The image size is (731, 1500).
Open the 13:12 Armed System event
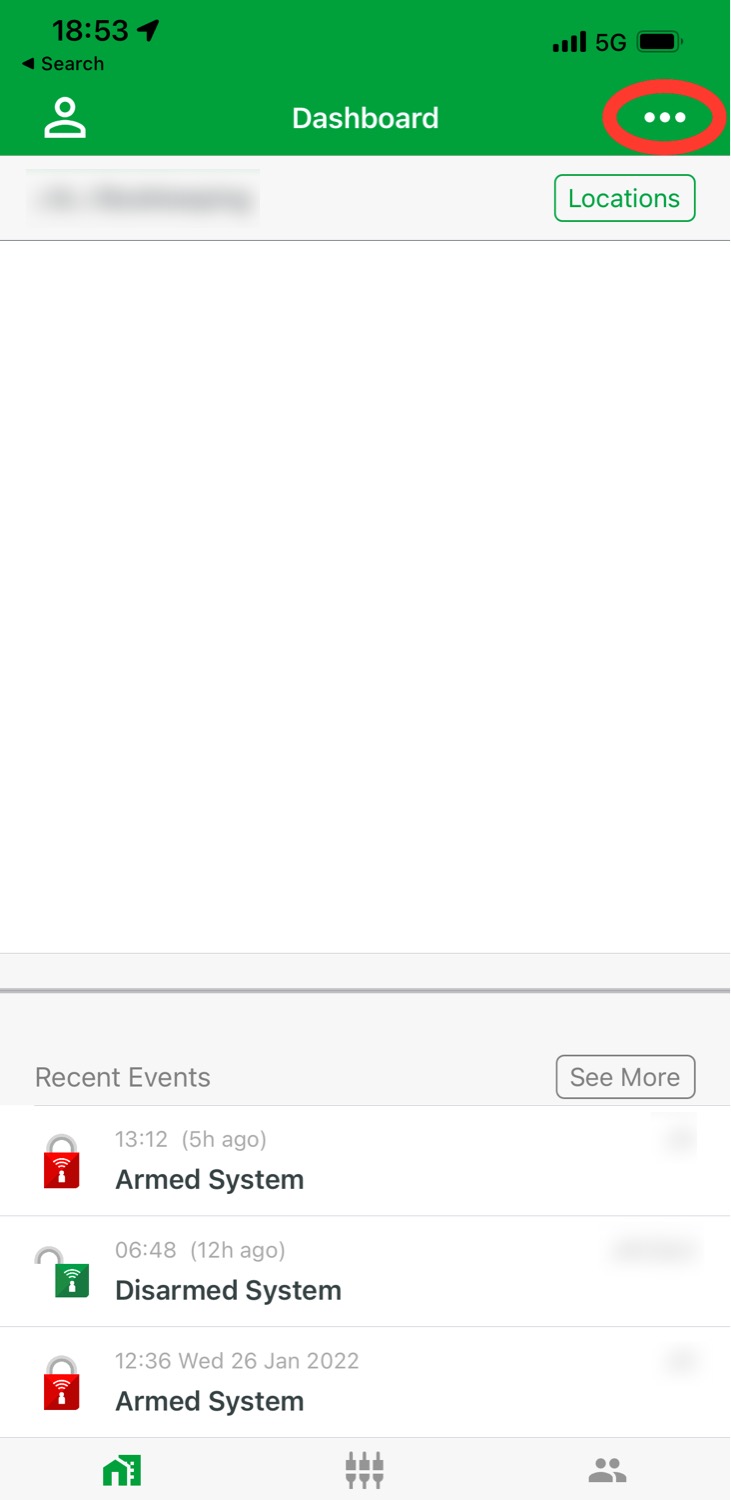pyautogui.click(x=365, y=1161)
